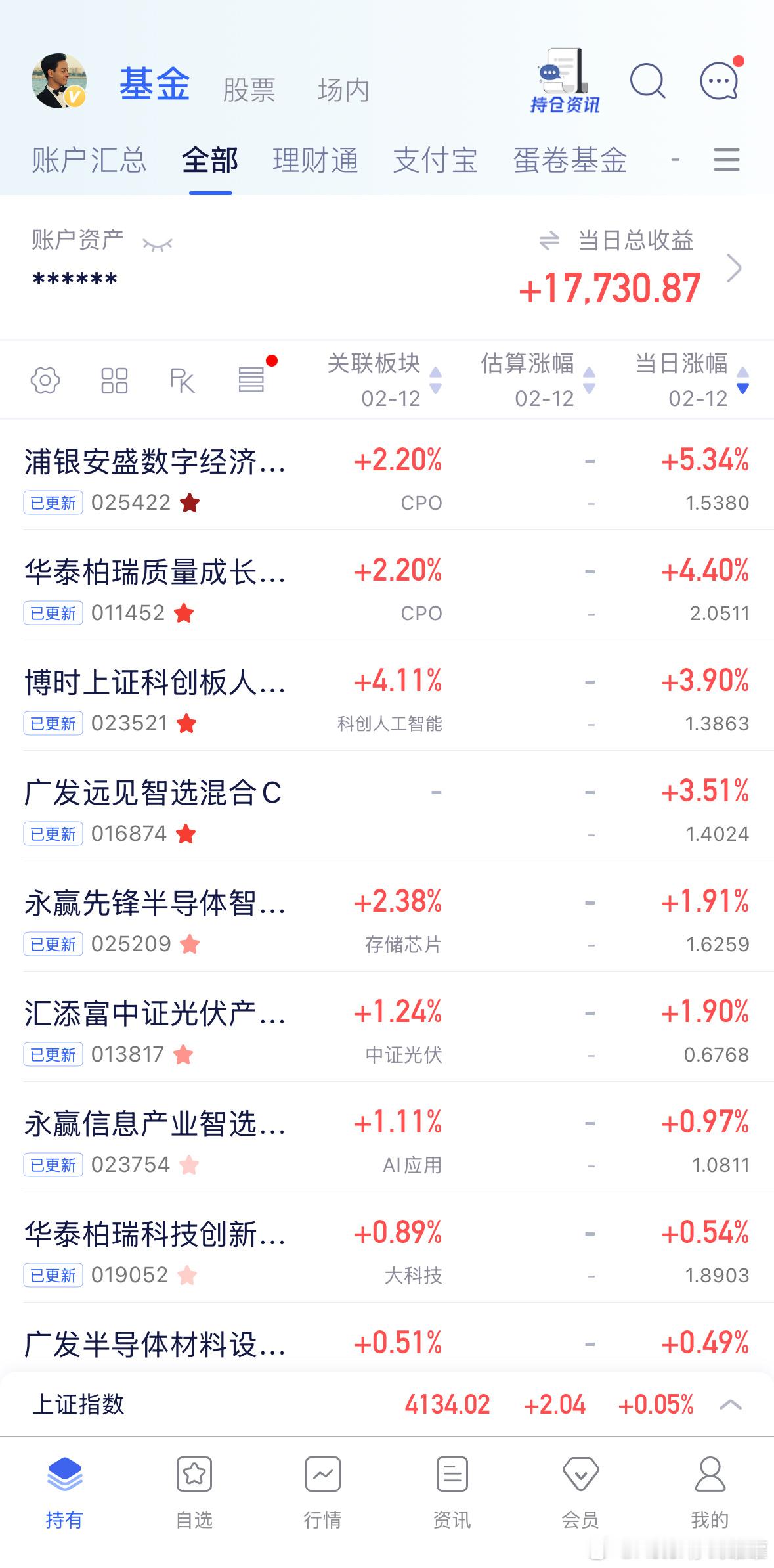Sort by 当日涨幅 column arrow
The width and height of the screenshot is (774, 1568).
pos(742,381)
